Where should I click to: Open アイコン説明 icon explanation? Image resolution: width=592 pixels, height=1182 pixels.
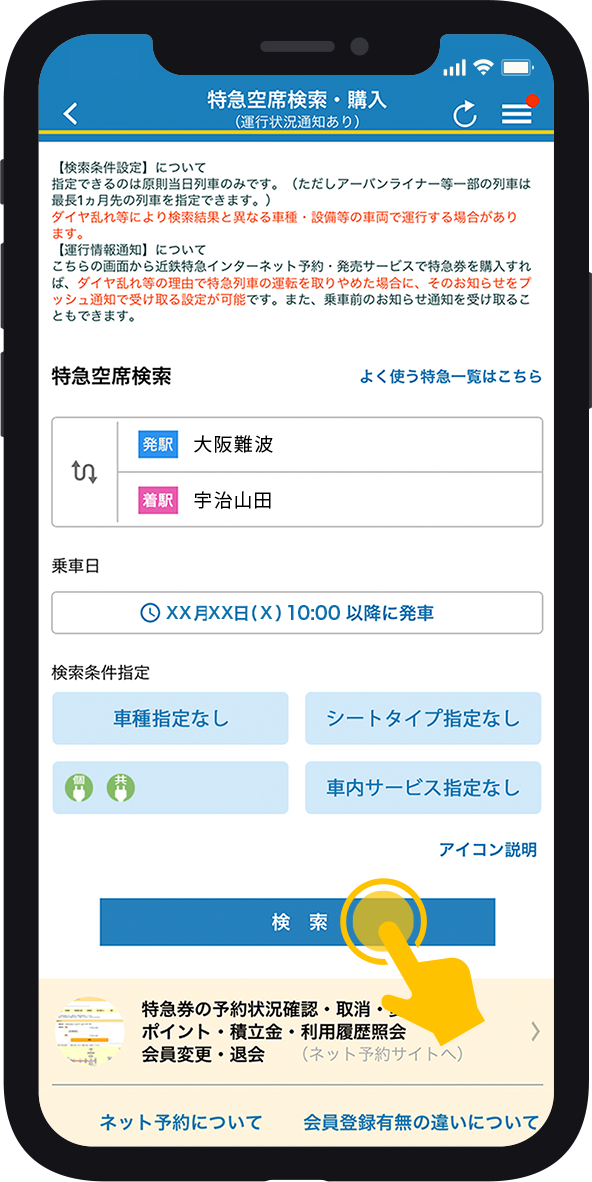[488, 850]
